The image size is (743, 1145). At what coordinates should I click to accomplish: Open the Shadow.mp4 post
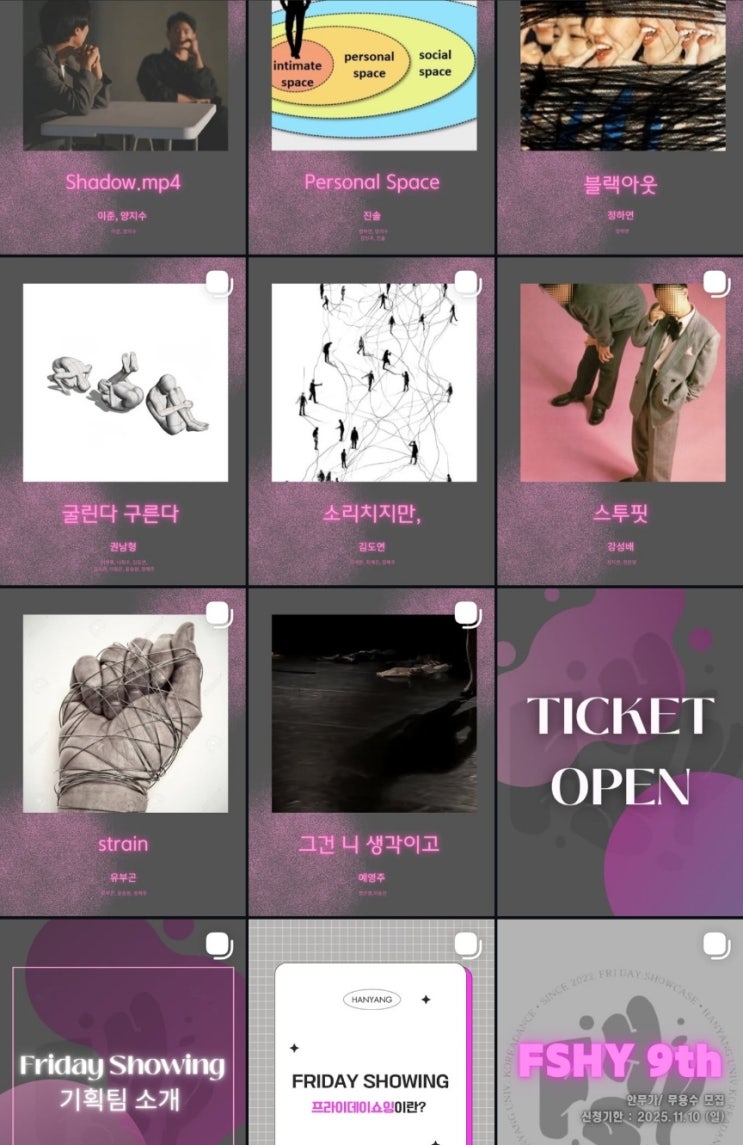point(123,125)
